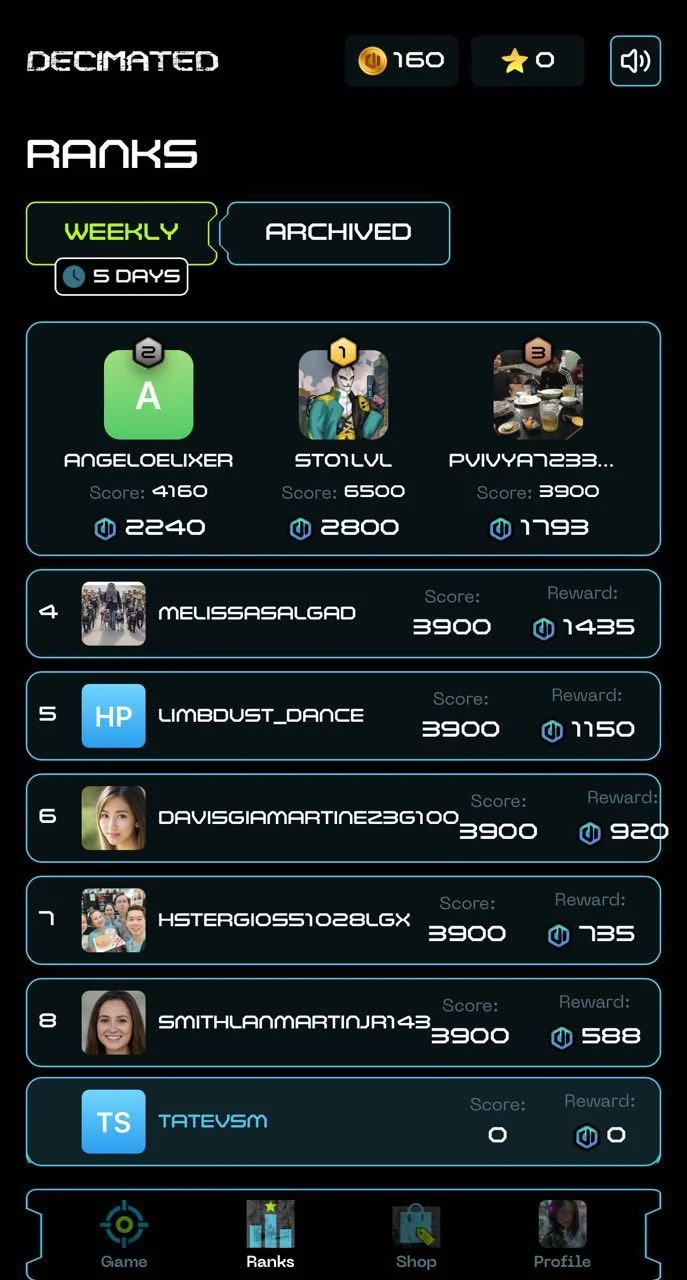Open HSTERGIOS51028LGX's leaderboard row

click(343, 919)
